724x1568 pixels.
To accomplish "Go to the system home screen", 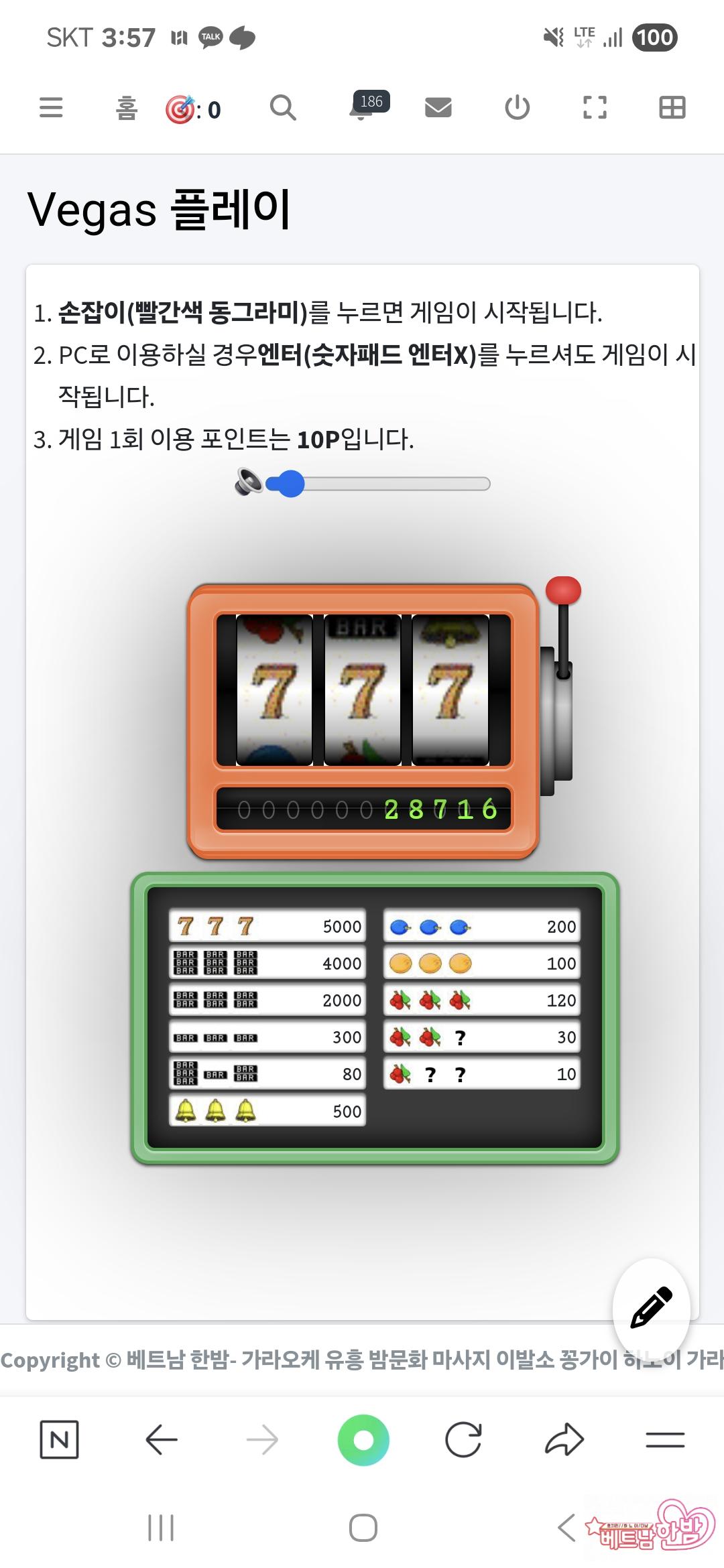I will (363, 1528).
